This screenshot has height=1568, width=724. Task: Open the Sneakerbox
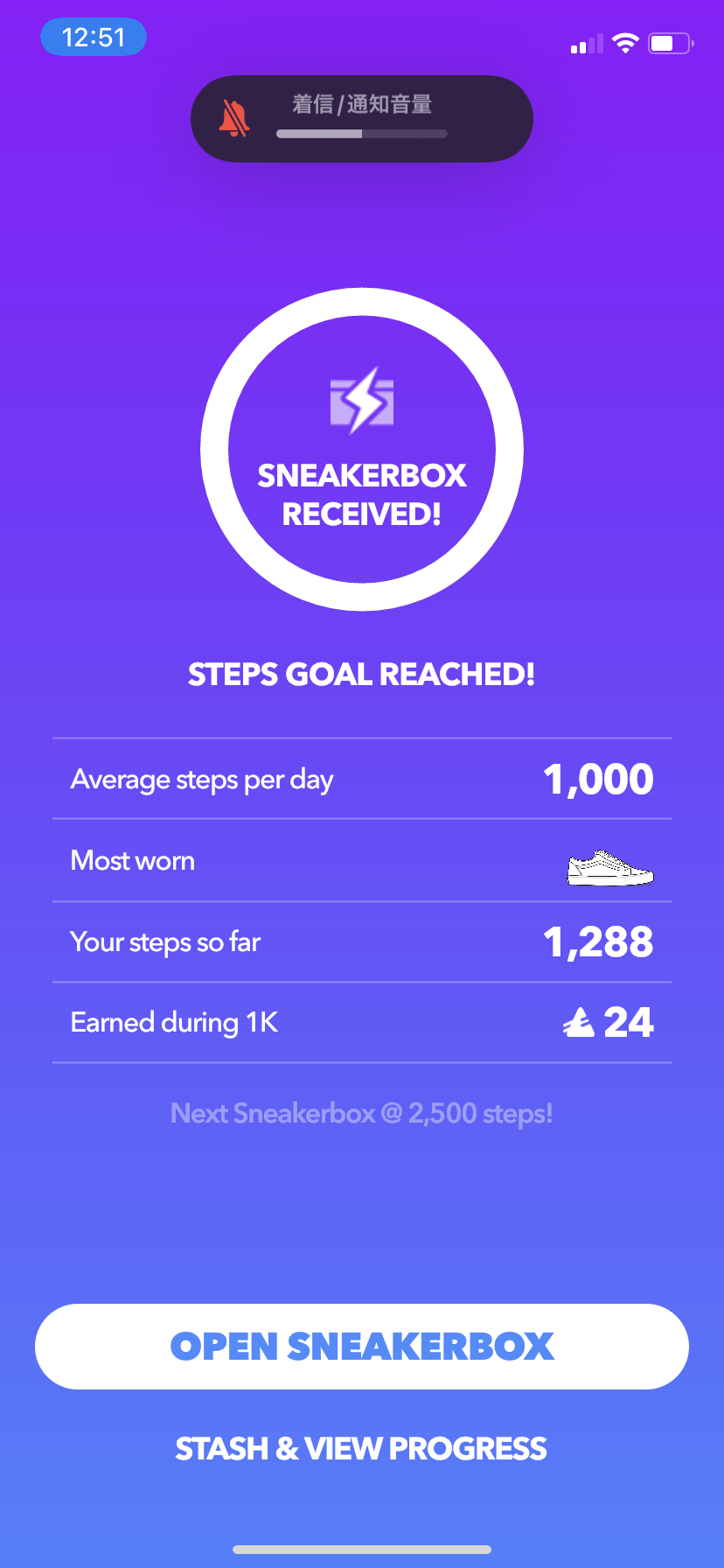(362, 1346)
